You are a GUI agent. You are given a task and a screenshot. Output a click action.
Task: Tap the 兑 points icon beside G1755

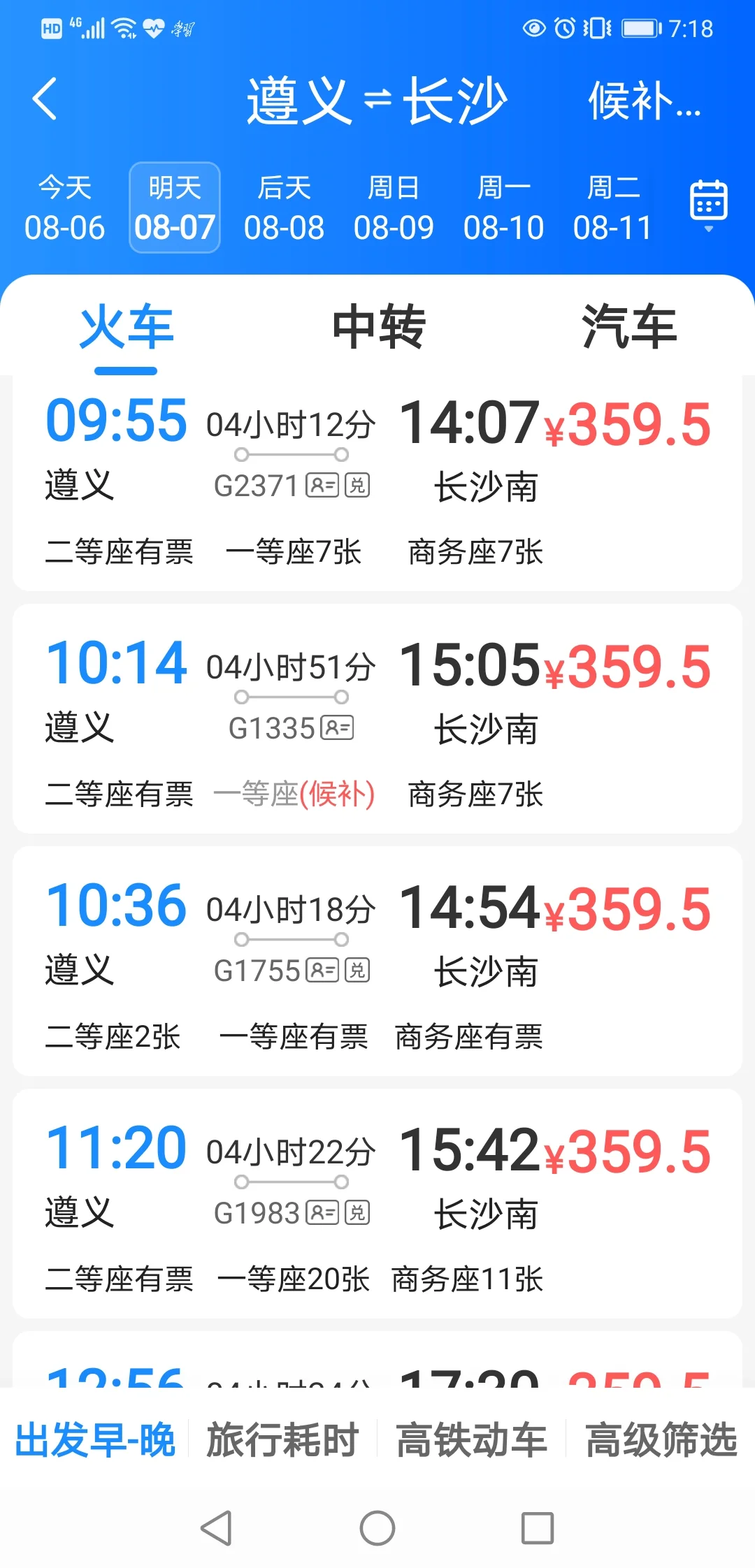coord(359,970)
